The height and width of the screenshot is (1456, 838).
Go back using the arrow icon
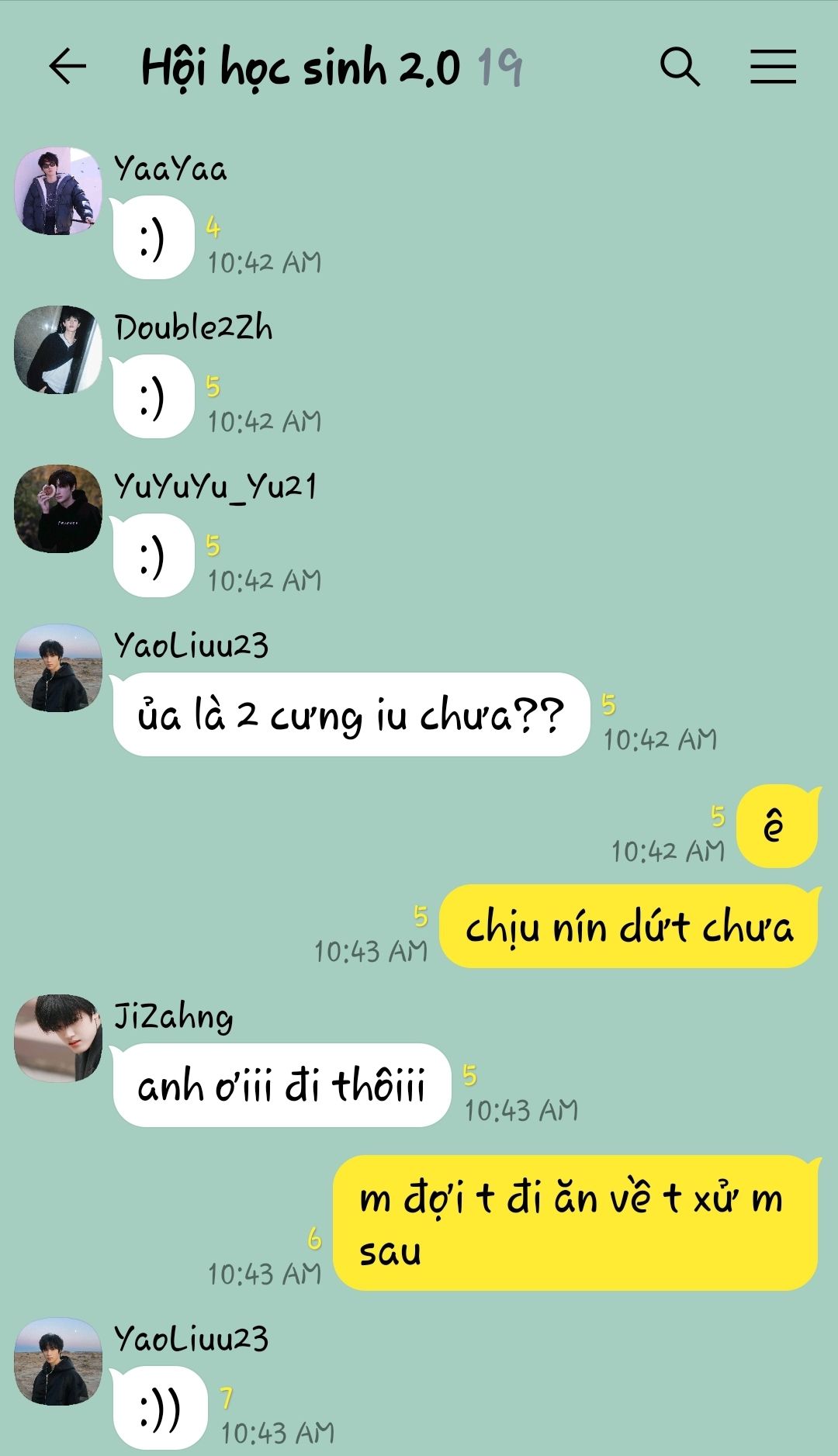67,66
